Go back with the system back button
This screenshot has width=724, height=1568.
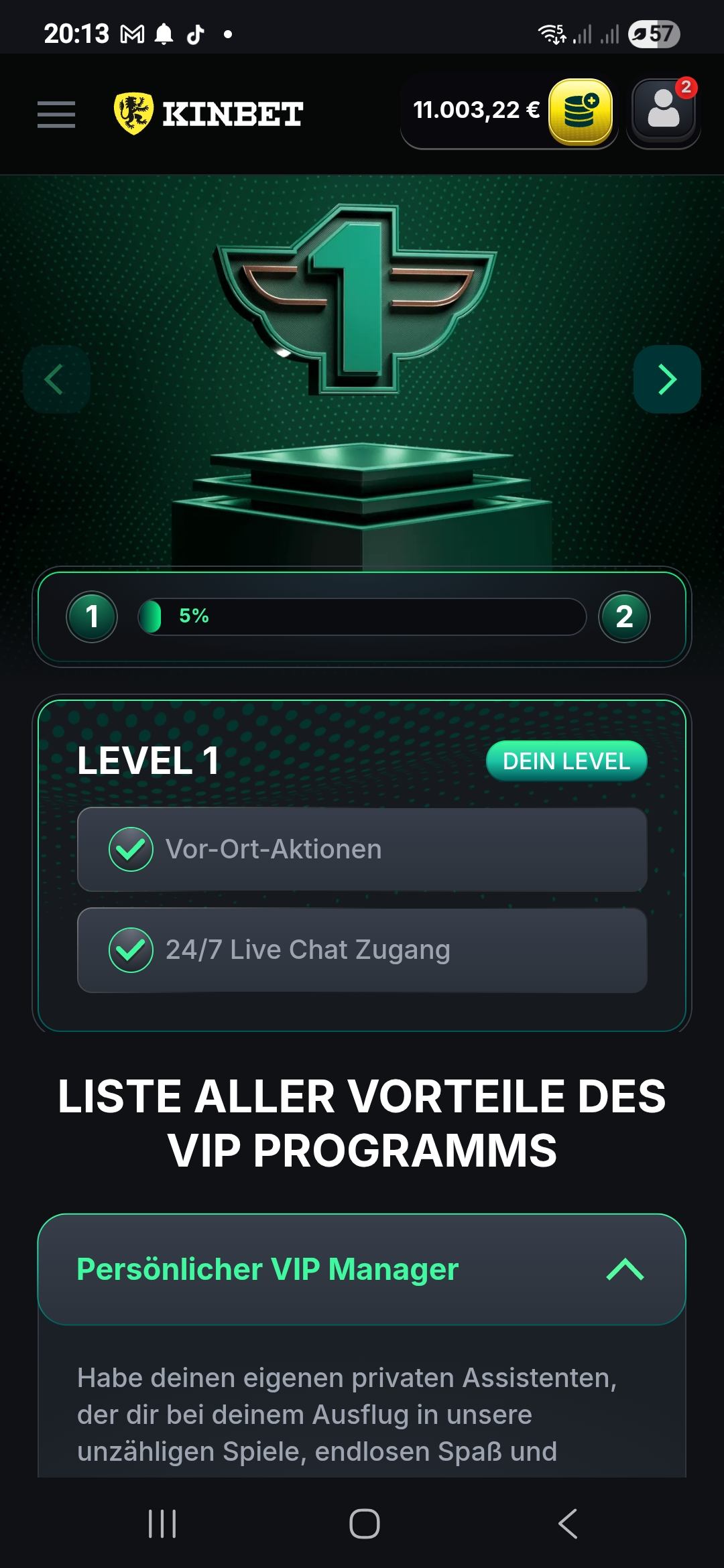click(x=568, y=1524)
